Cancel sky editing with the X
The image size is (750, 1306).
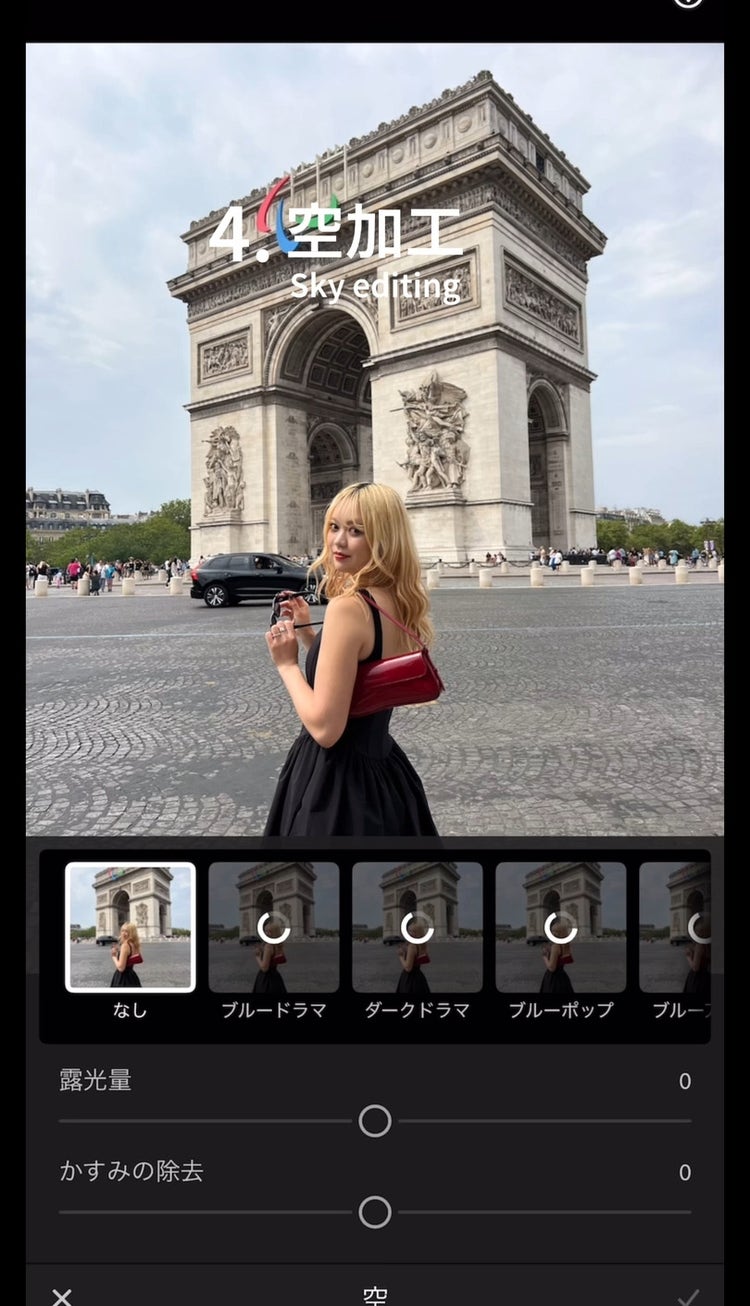pyautogui.click(x=62, y=1296)
